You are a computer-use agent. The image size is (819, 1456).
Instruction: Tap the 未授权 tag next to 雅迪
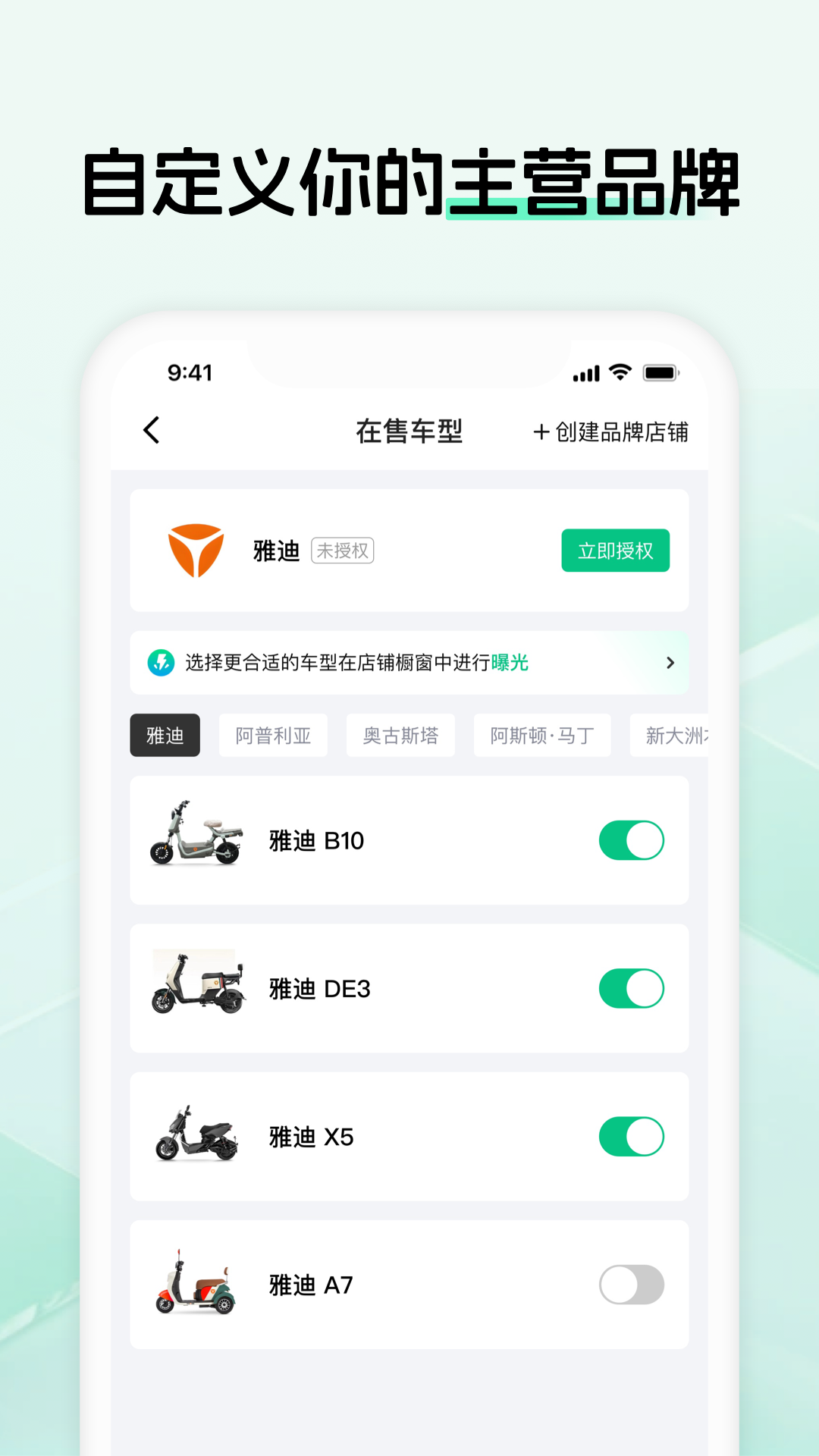pos(343,551)
